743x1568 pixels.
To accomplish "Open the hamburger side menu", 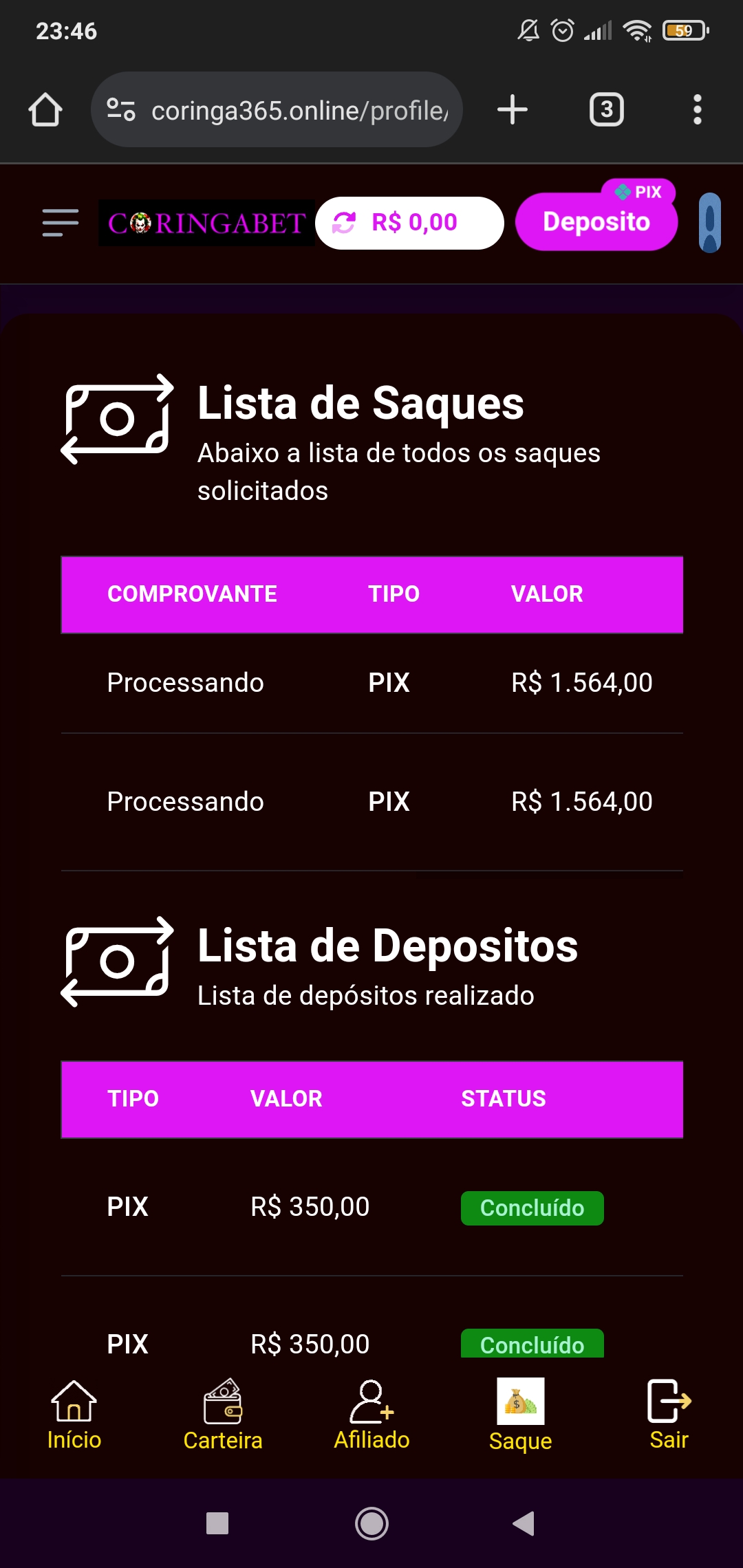I will [61, 223].
